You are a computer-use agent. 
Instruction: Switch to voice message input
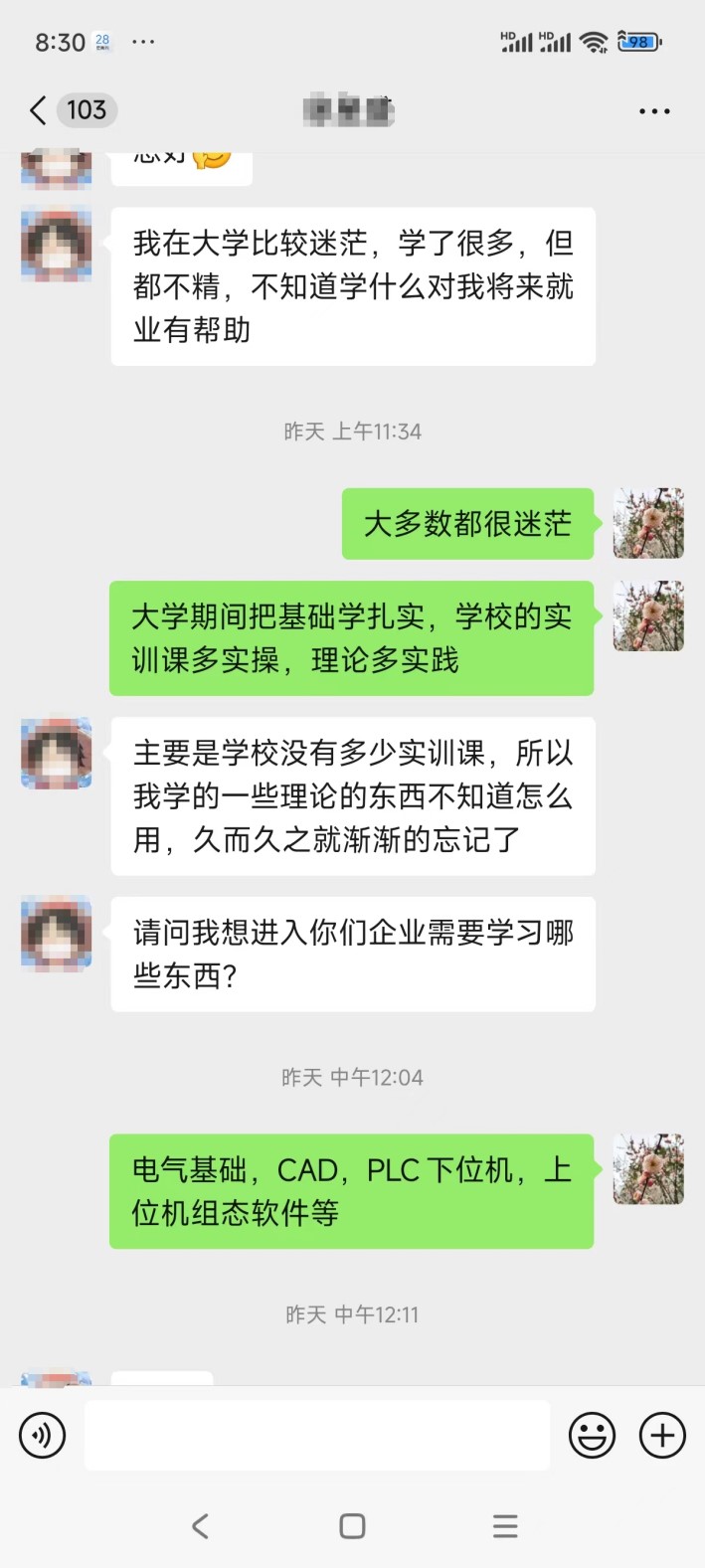pyautogui.click(x=43, y=1436)
